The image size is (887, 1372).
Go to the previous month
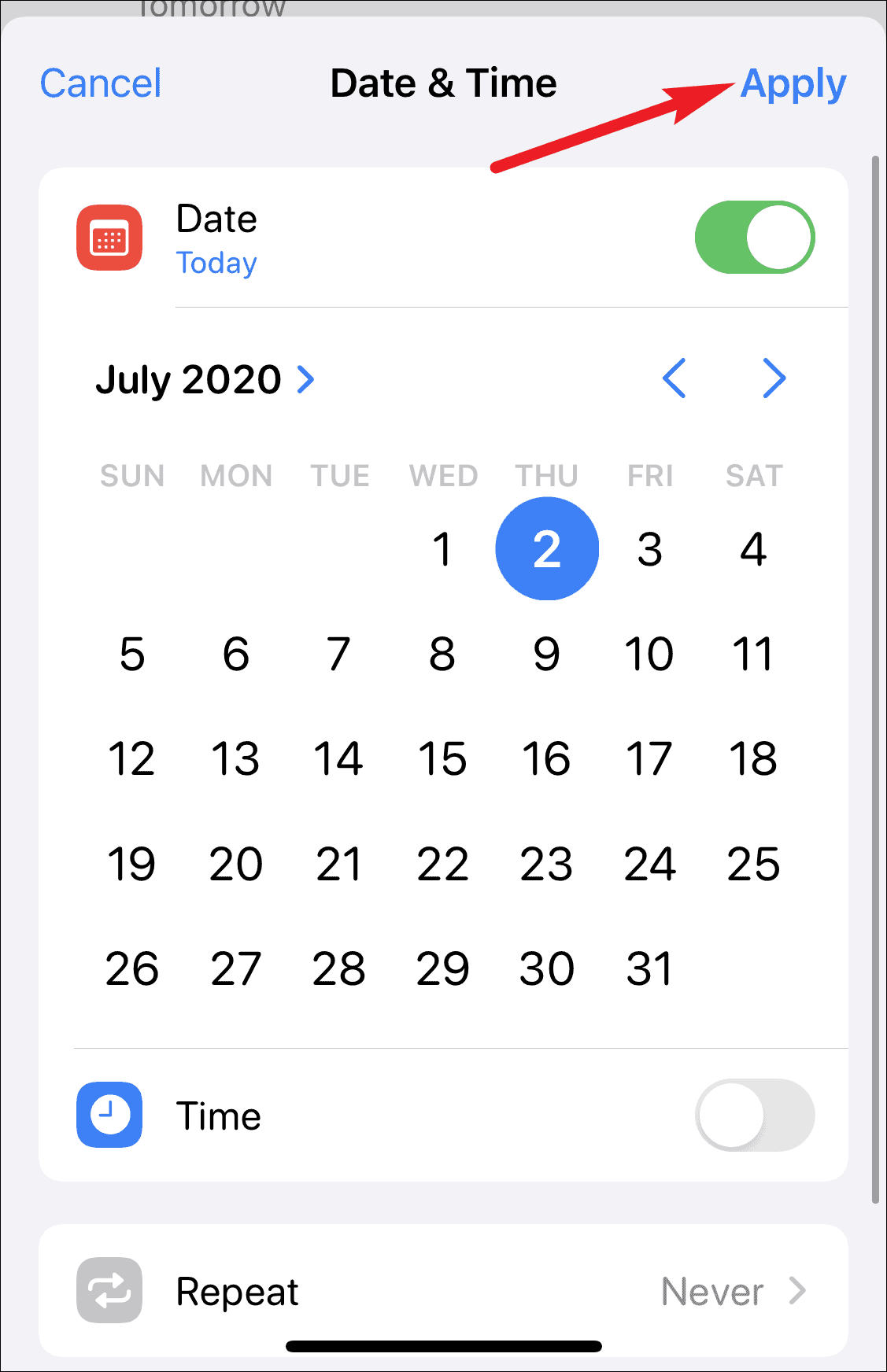tap(674, 378)
